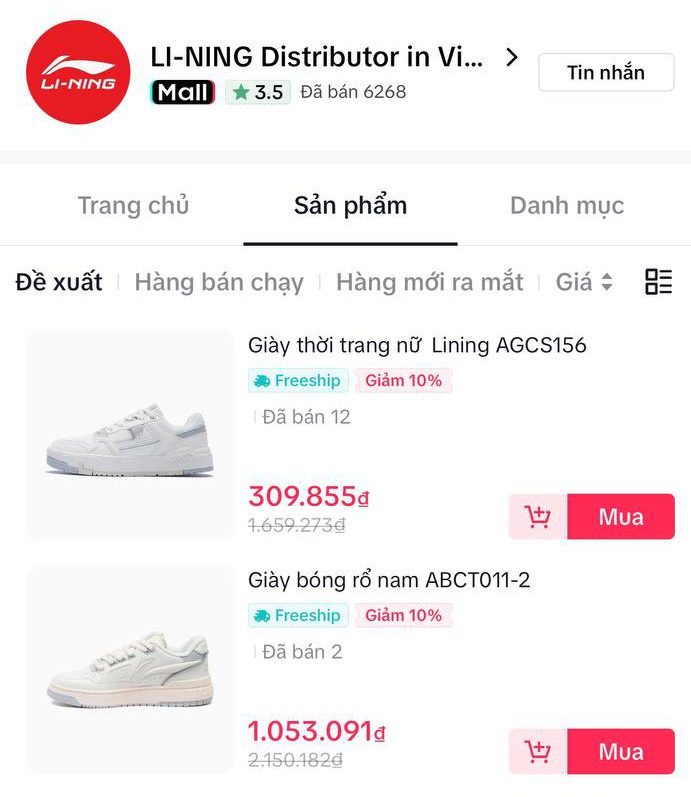Sort products by Giá price
The image size is (691, 797).
point(584,282)
